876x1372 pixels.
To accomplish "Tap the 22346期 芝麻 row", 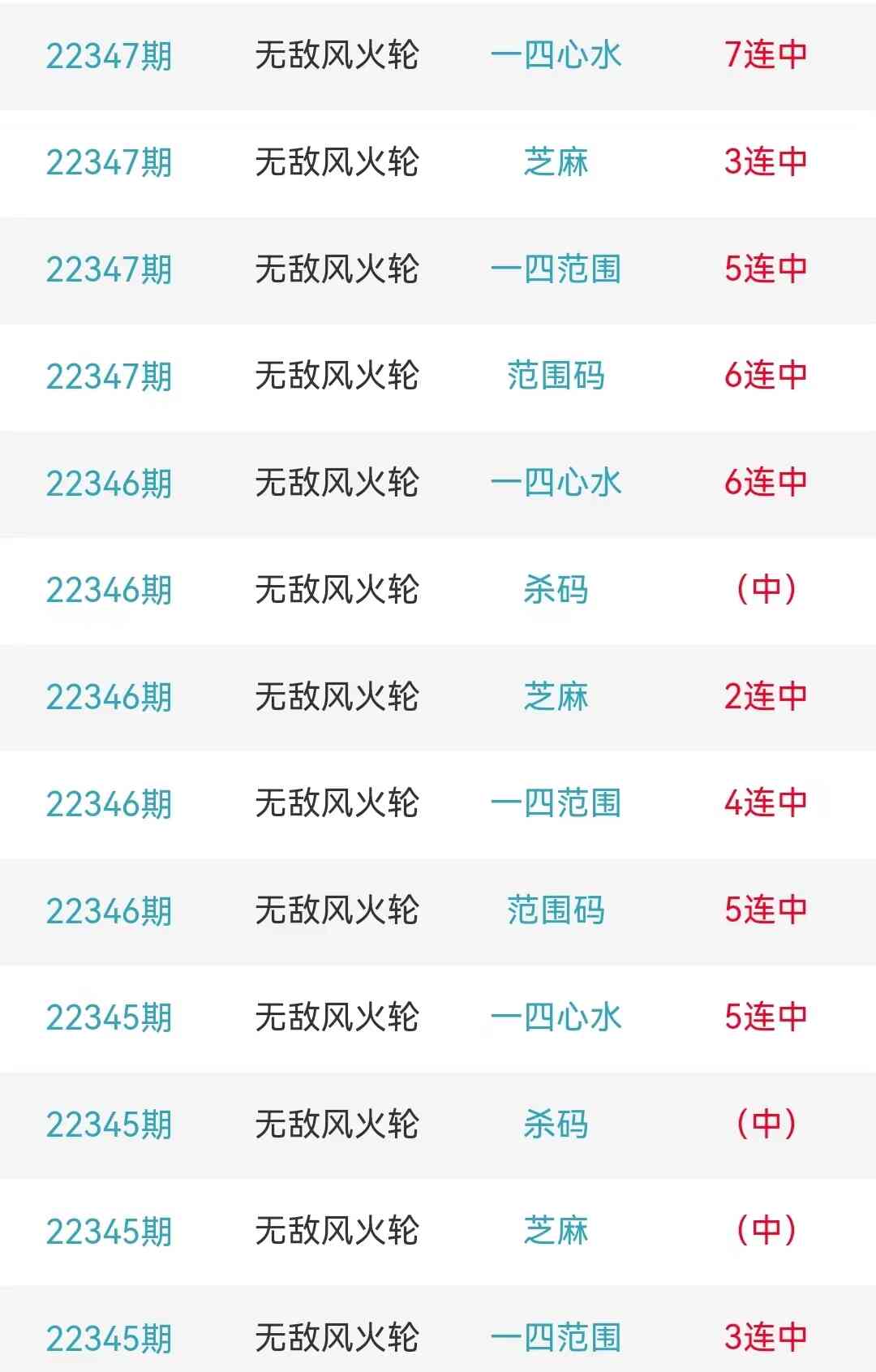I will coord(556,697).
